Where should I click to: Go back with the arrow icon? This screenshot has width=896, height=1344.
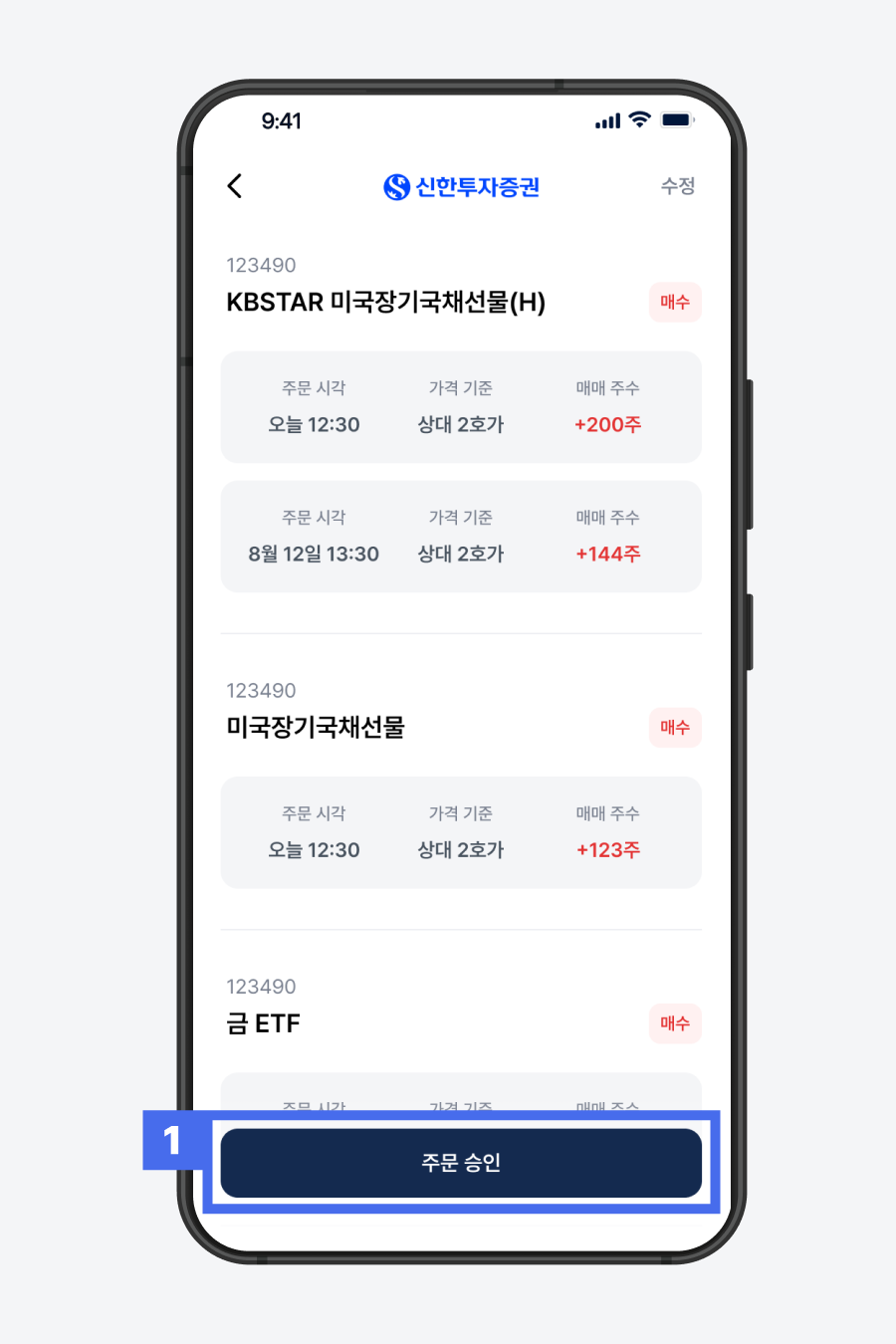point(235,186)
